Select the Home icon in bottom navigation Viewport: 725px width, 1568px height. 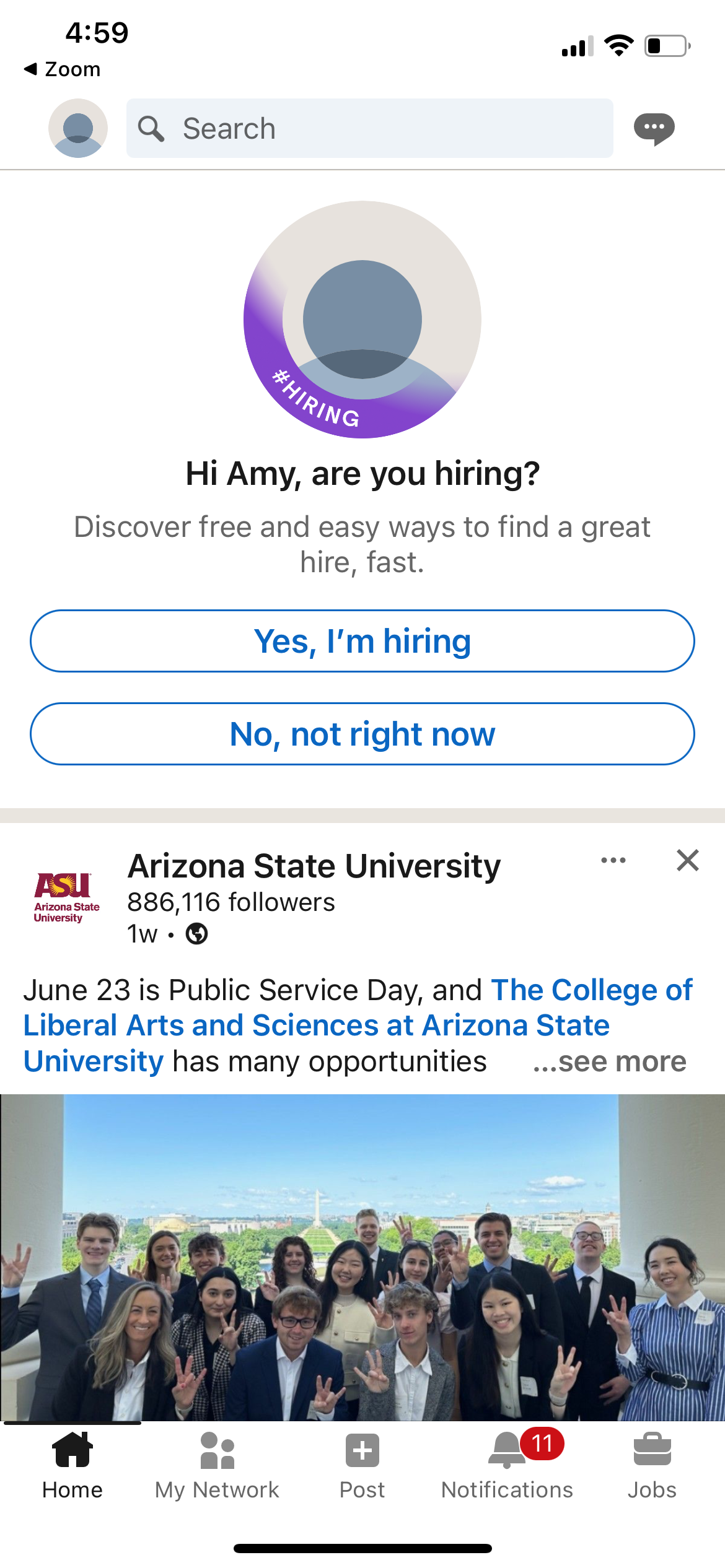[72, 1452]
